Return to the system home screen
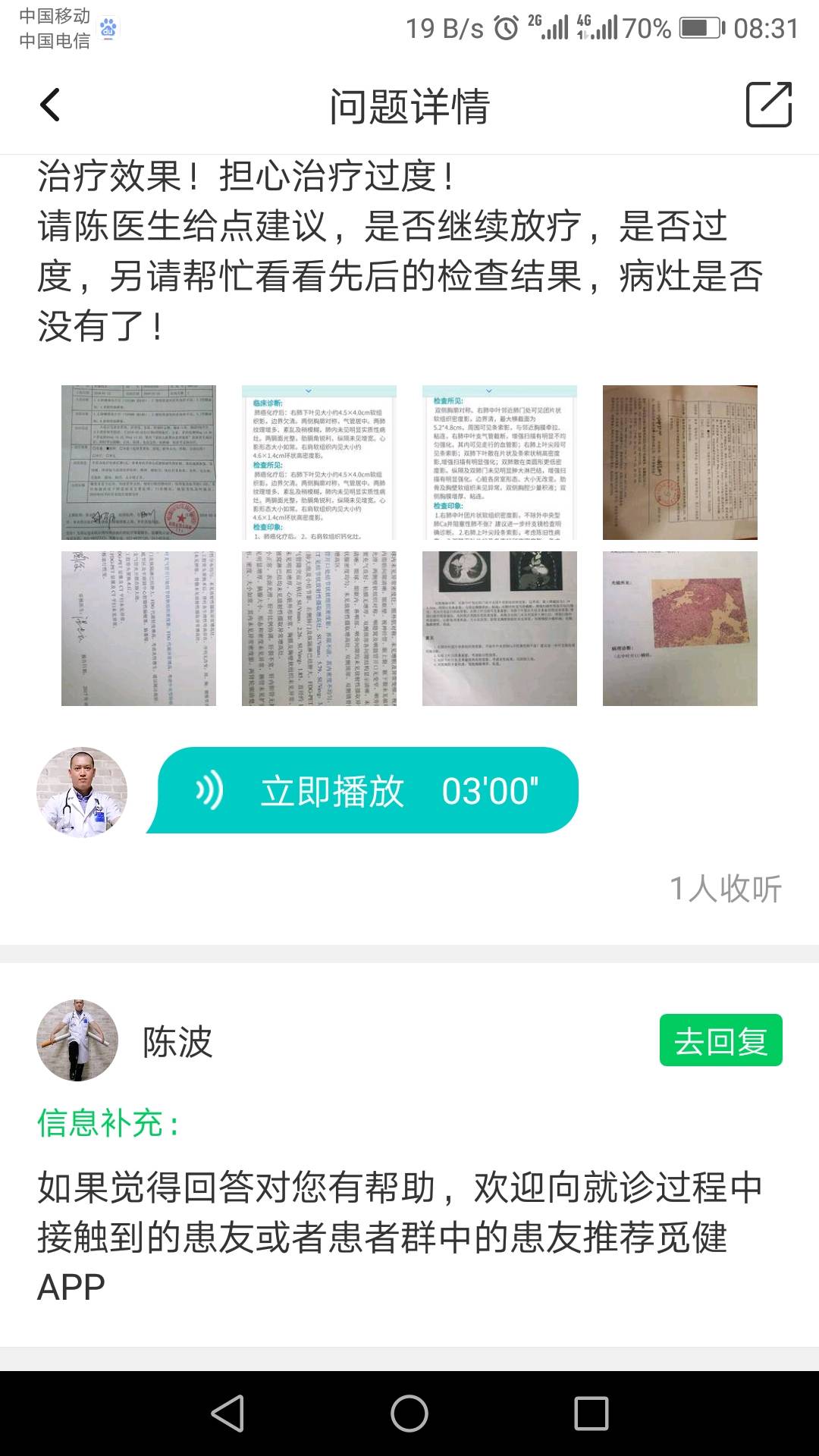819x1456 pixels. pos(409,1414)
